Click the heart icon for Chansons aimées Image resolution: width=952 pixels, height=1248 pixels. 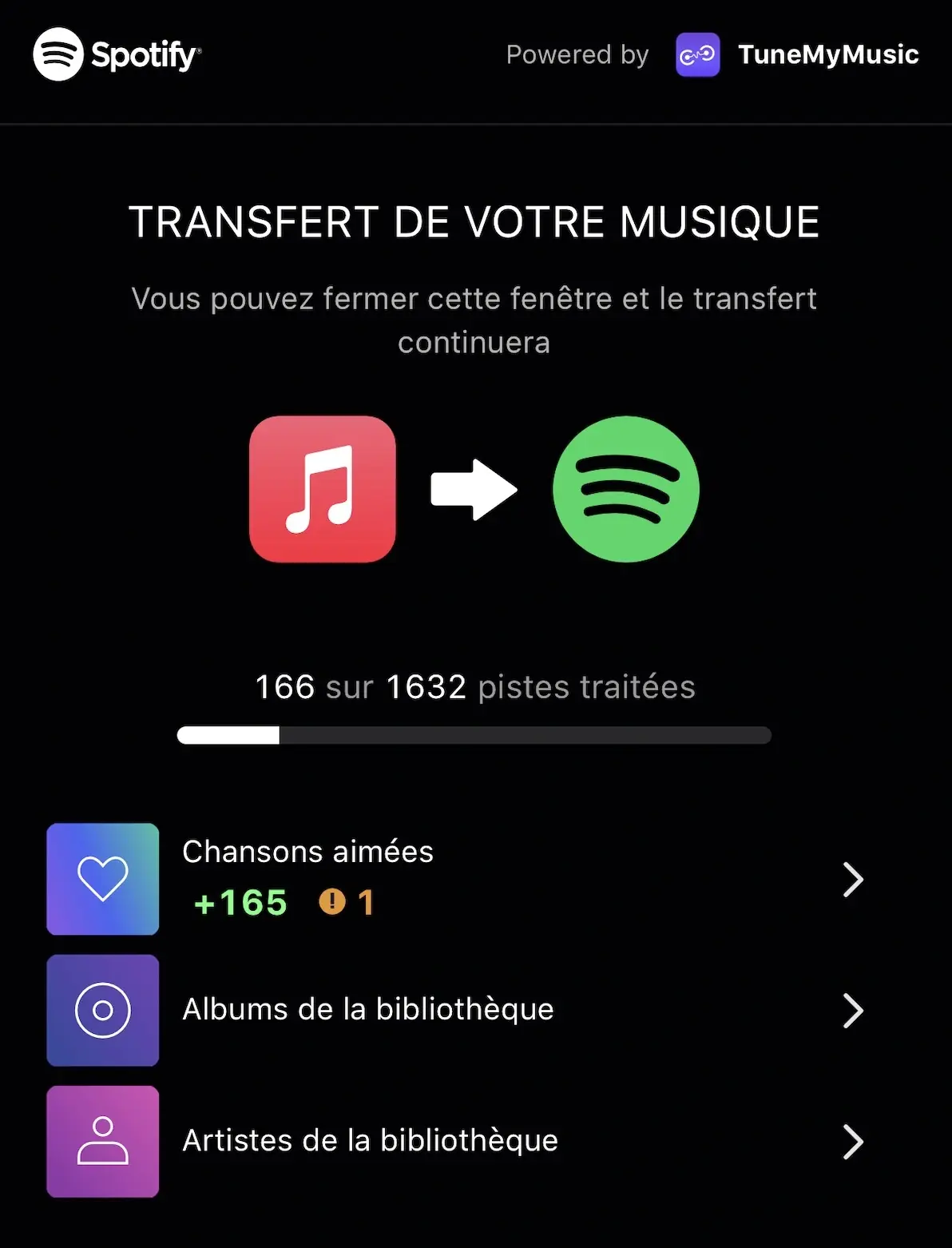point(102,879)
